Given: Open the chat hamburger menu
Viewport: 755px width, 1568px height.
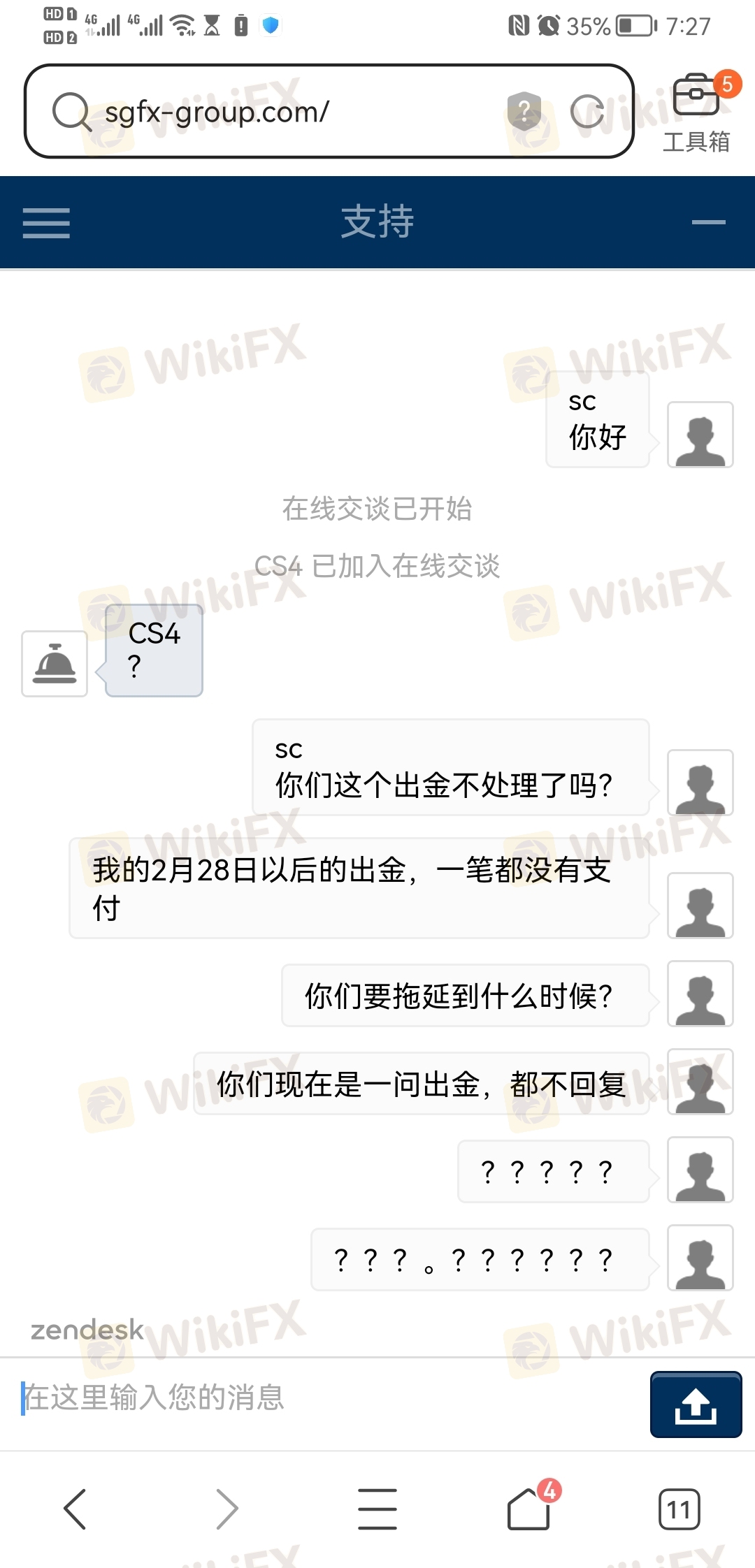Looking at the screenshot, I should click(x=46, y=223).
